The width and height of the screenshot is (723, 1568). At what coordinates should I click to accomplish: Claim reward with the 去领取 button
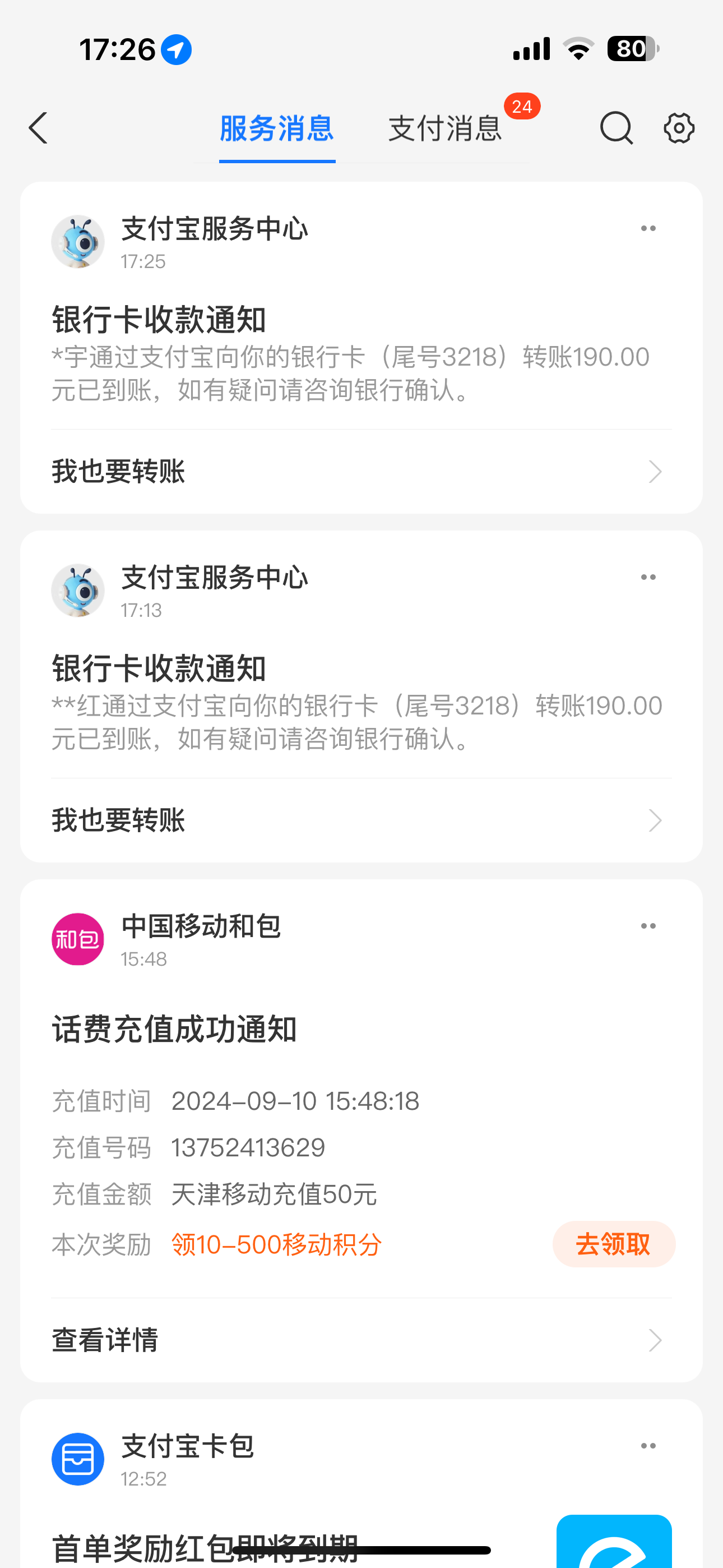pos(614,1244)
